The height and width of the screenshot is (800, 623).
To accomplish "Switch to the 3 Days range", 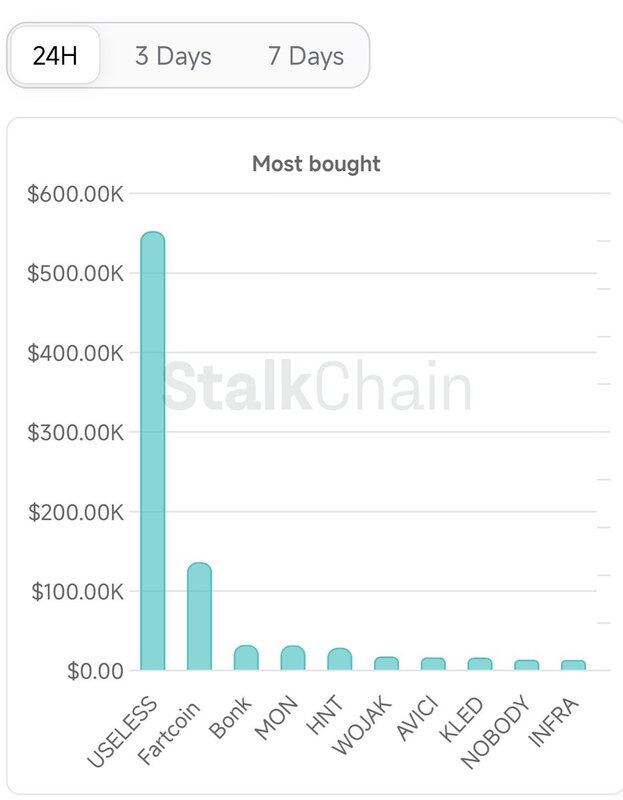I will click(x=173, y=56).
